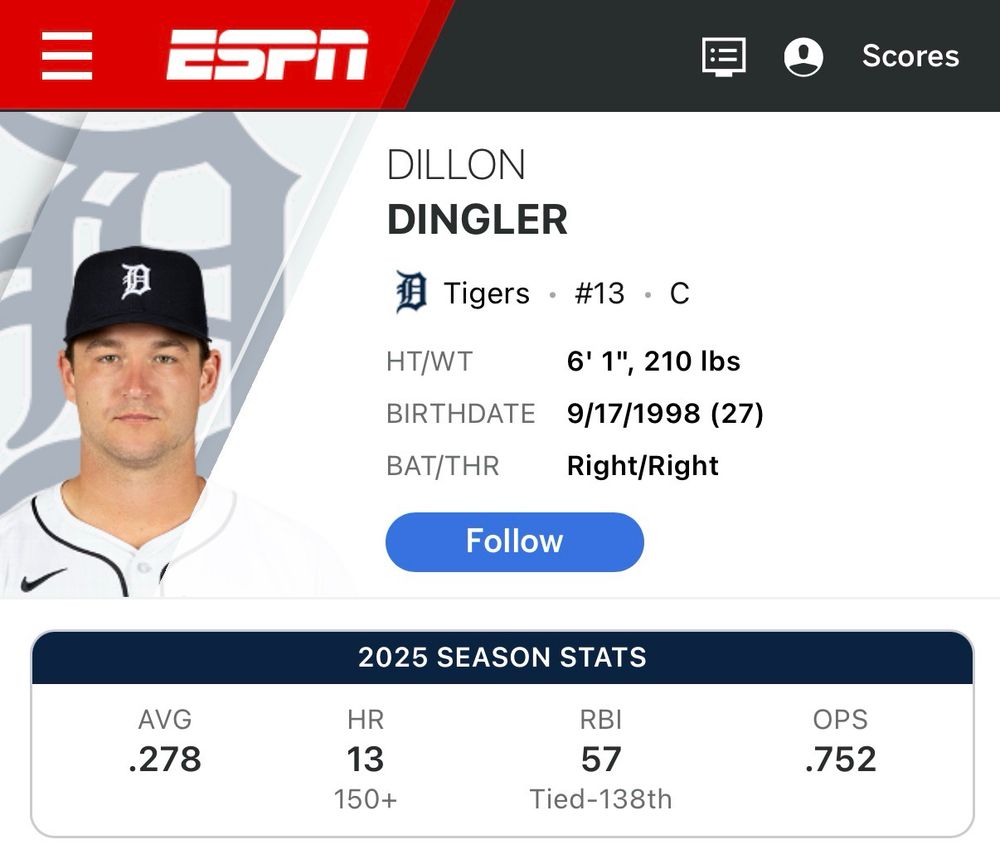The height and width of the screenshot is (854, 1000).
Task: Go to ESPN home via logo
Action: coord(267,55)
